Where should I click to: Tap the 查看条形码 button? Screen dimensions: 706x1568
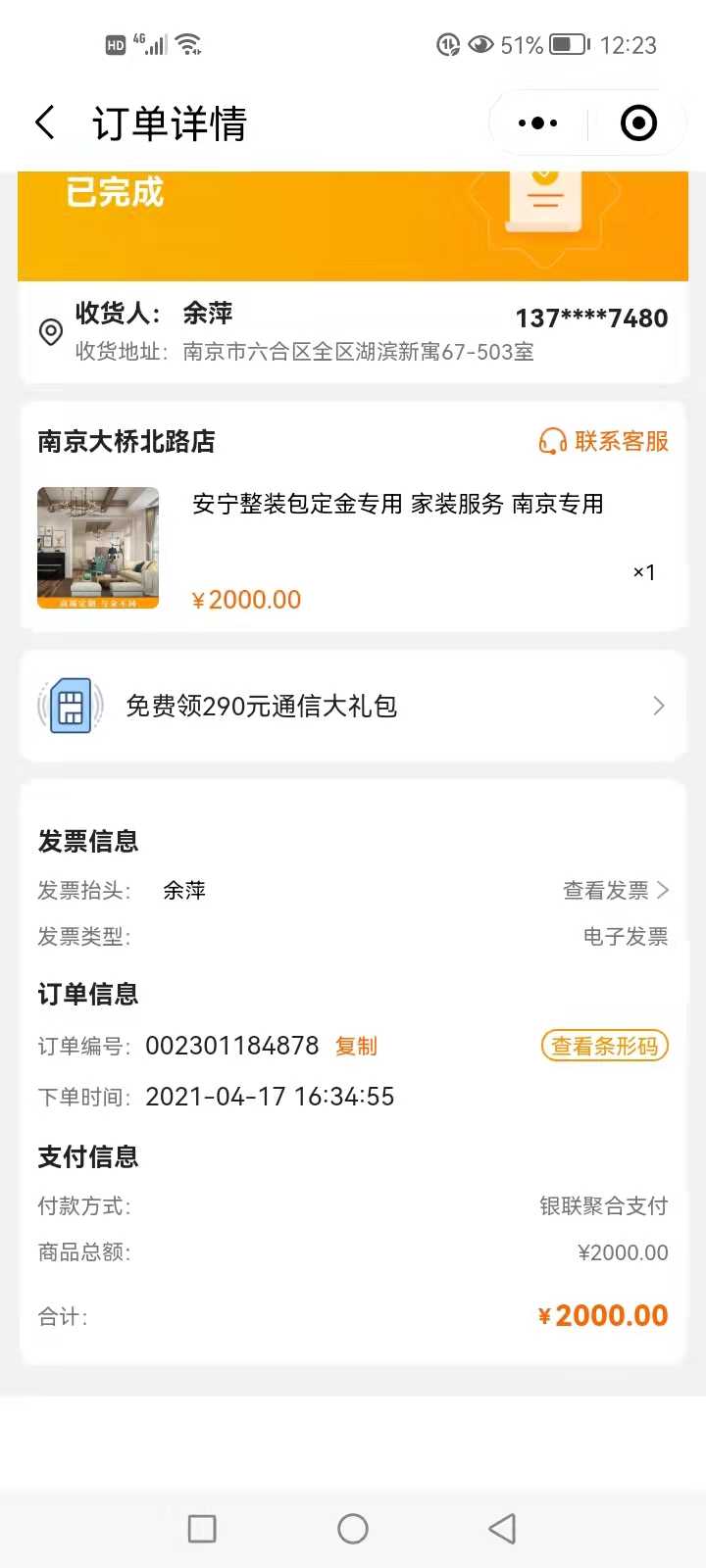[x=604, y=1047]
